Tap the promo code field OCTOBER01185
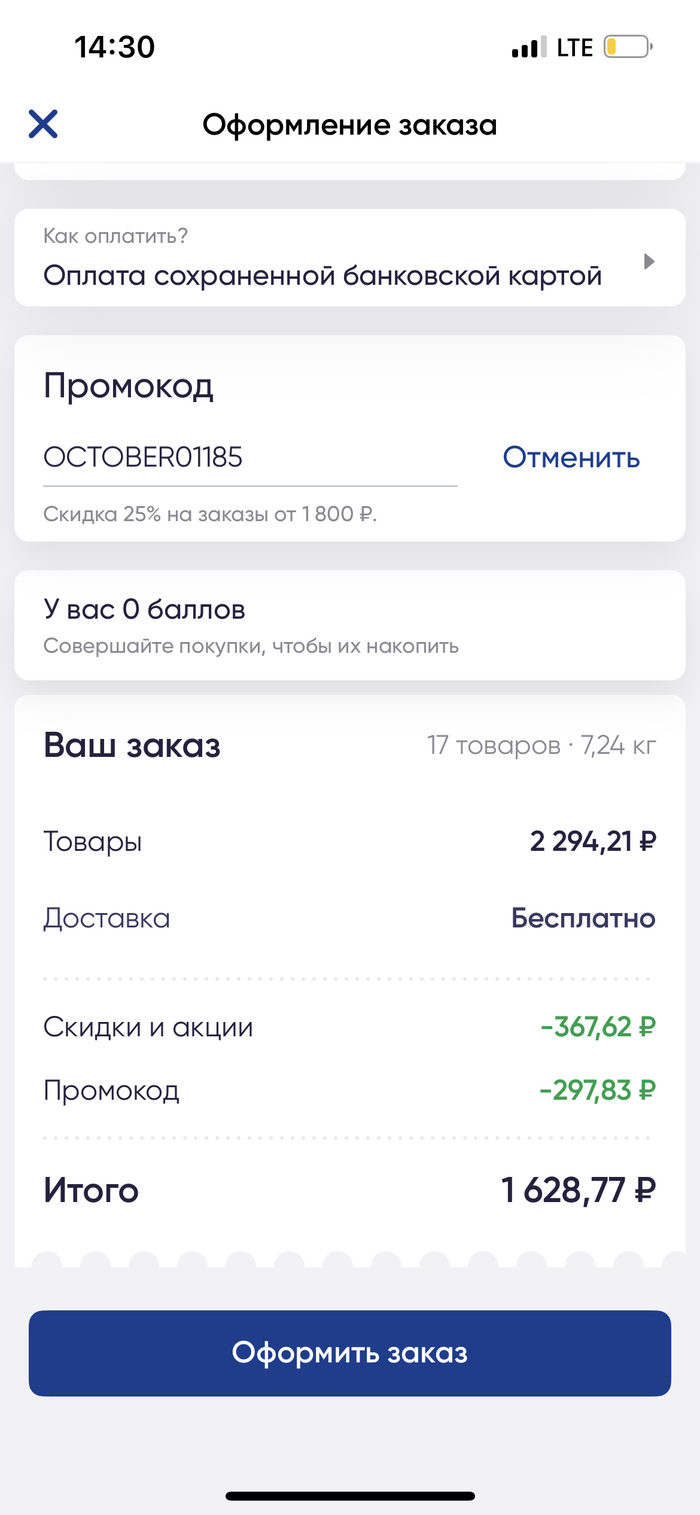The width and height of the screenshot is (700, 1515). point(250,458)
